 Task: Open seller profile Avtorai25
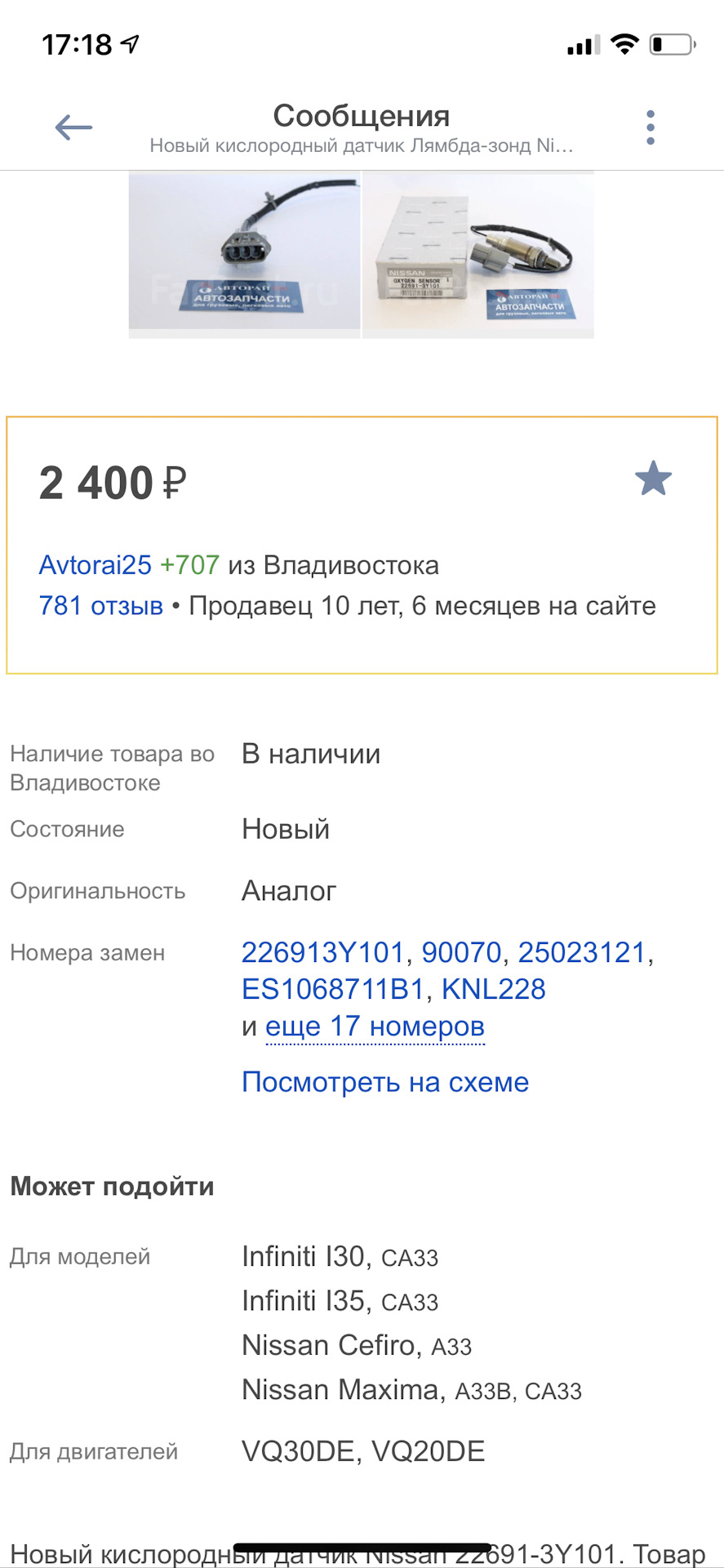point(95,565)
